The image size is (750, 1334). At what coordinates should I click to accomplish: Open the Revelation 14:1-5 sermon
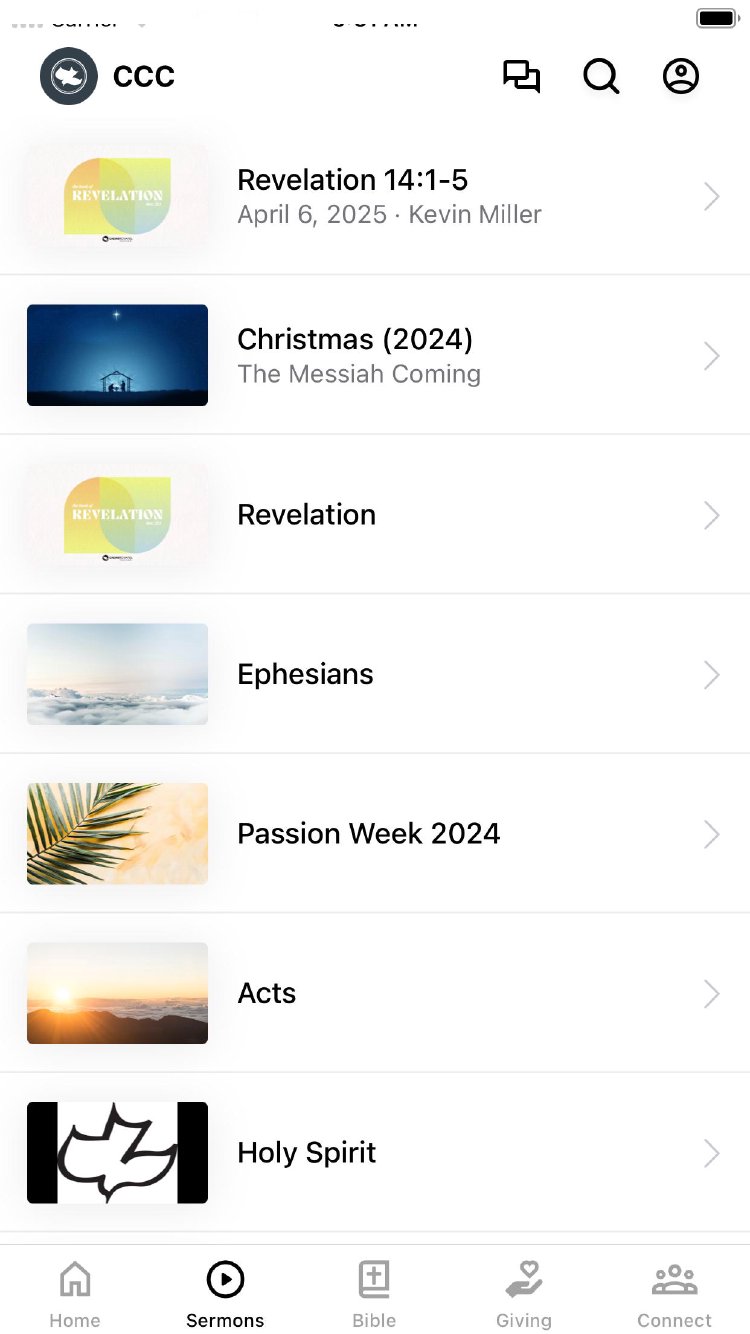(x=375, y=196)
